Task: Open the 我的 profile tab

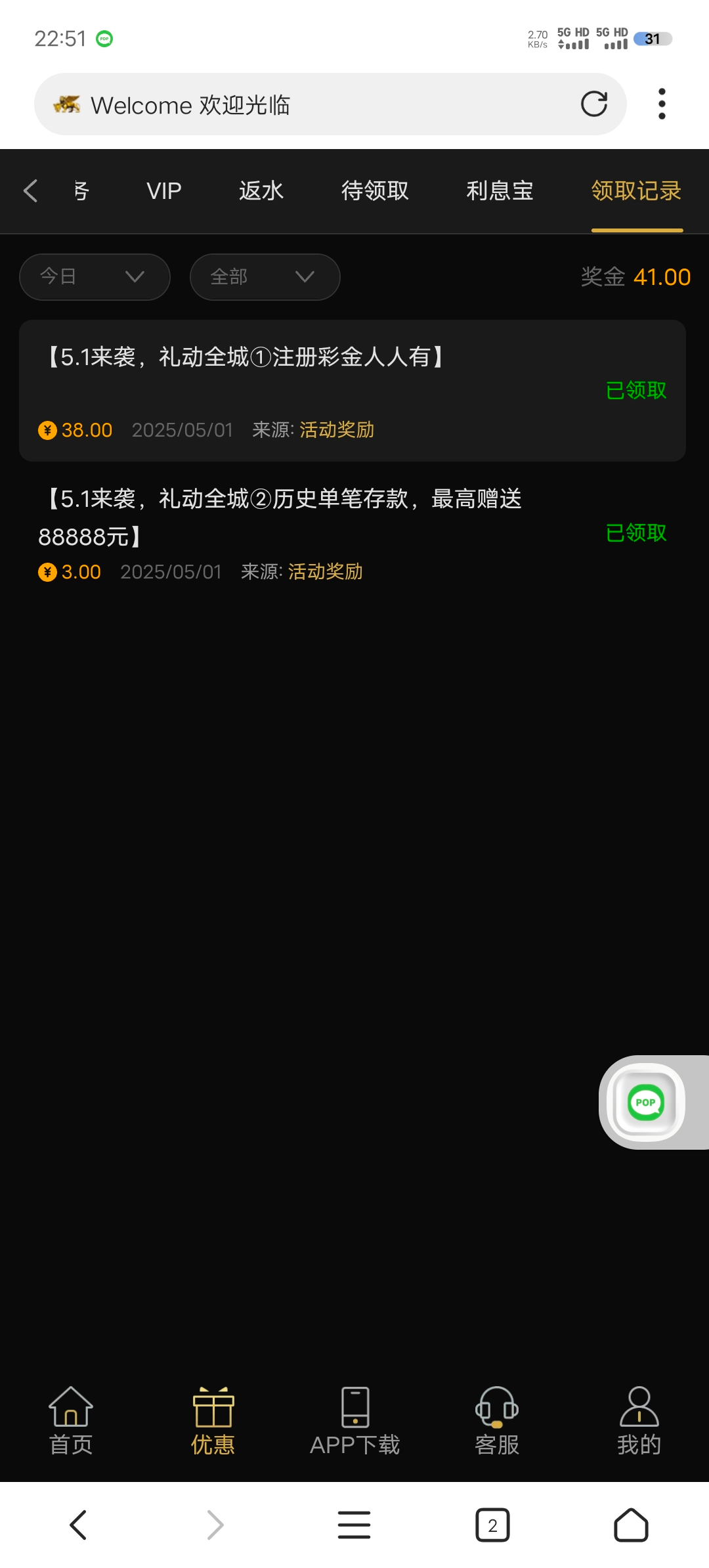Action: point(639,1420)
